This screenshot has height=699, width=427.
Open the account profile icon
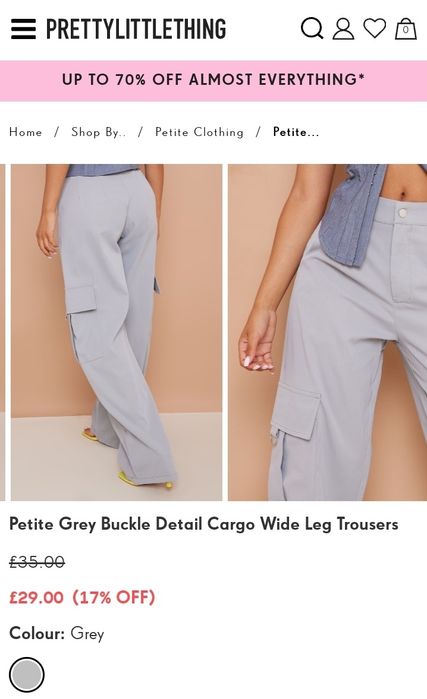coord(343,29)
